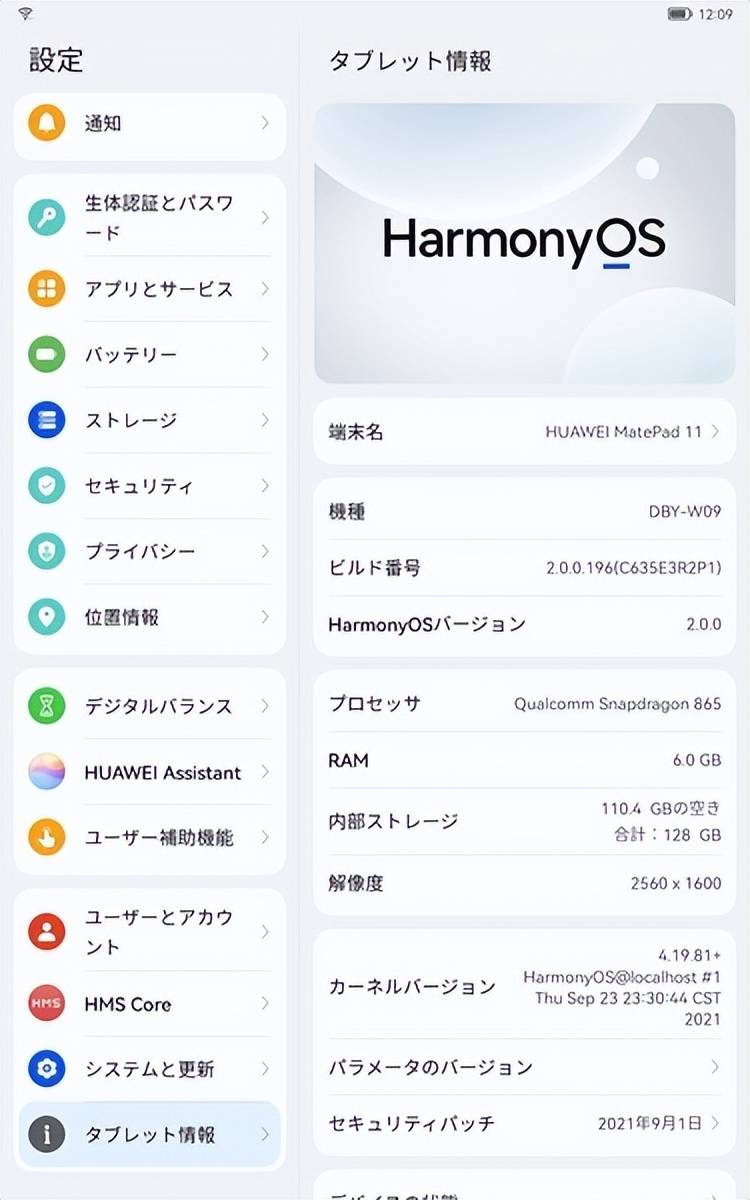The image size is (750, 1200).
Task: Select the セキュリティ row
Action: pos(150,486)
